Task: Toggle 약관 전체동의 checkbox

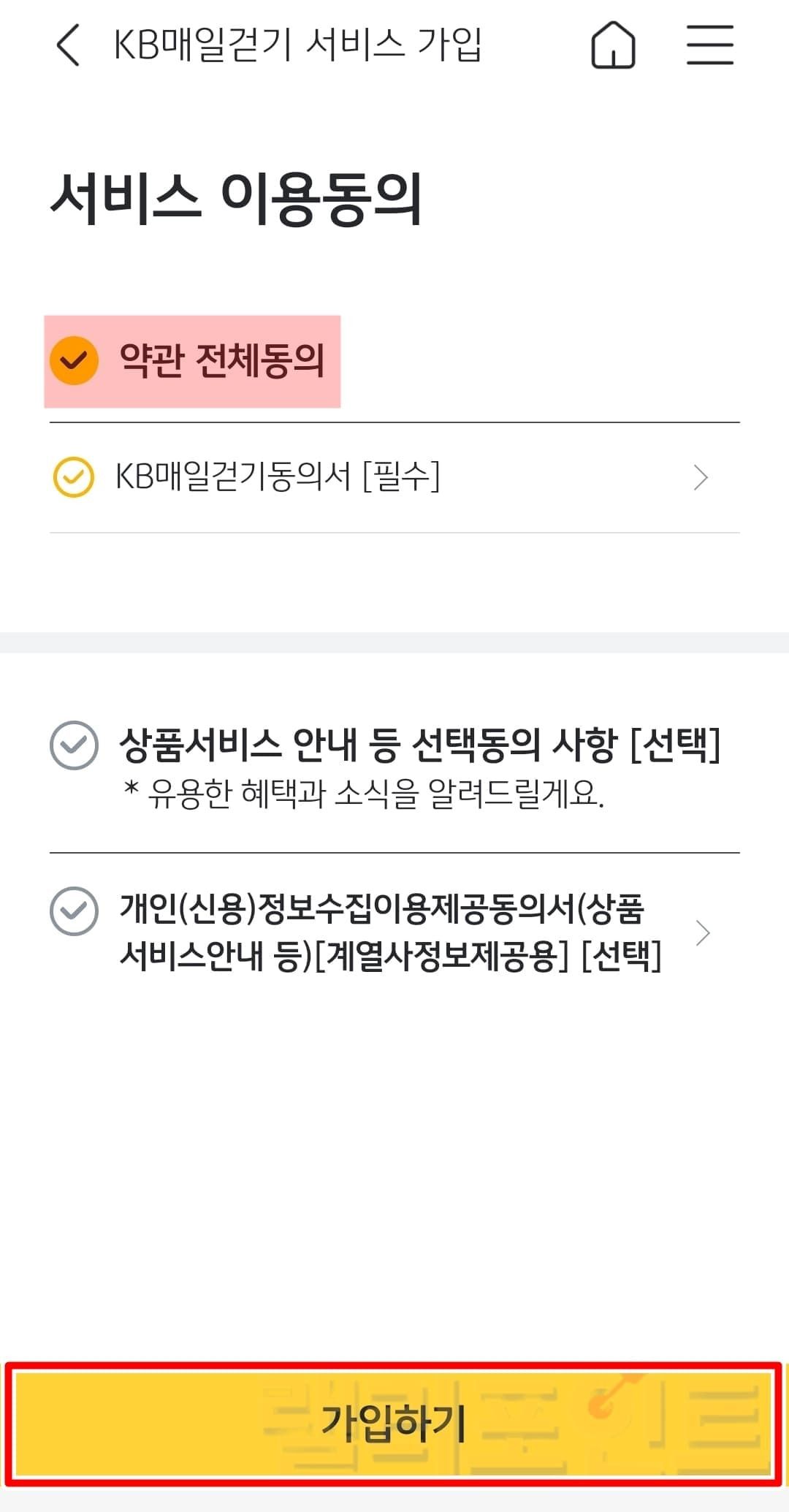Action: click(74, 361)
